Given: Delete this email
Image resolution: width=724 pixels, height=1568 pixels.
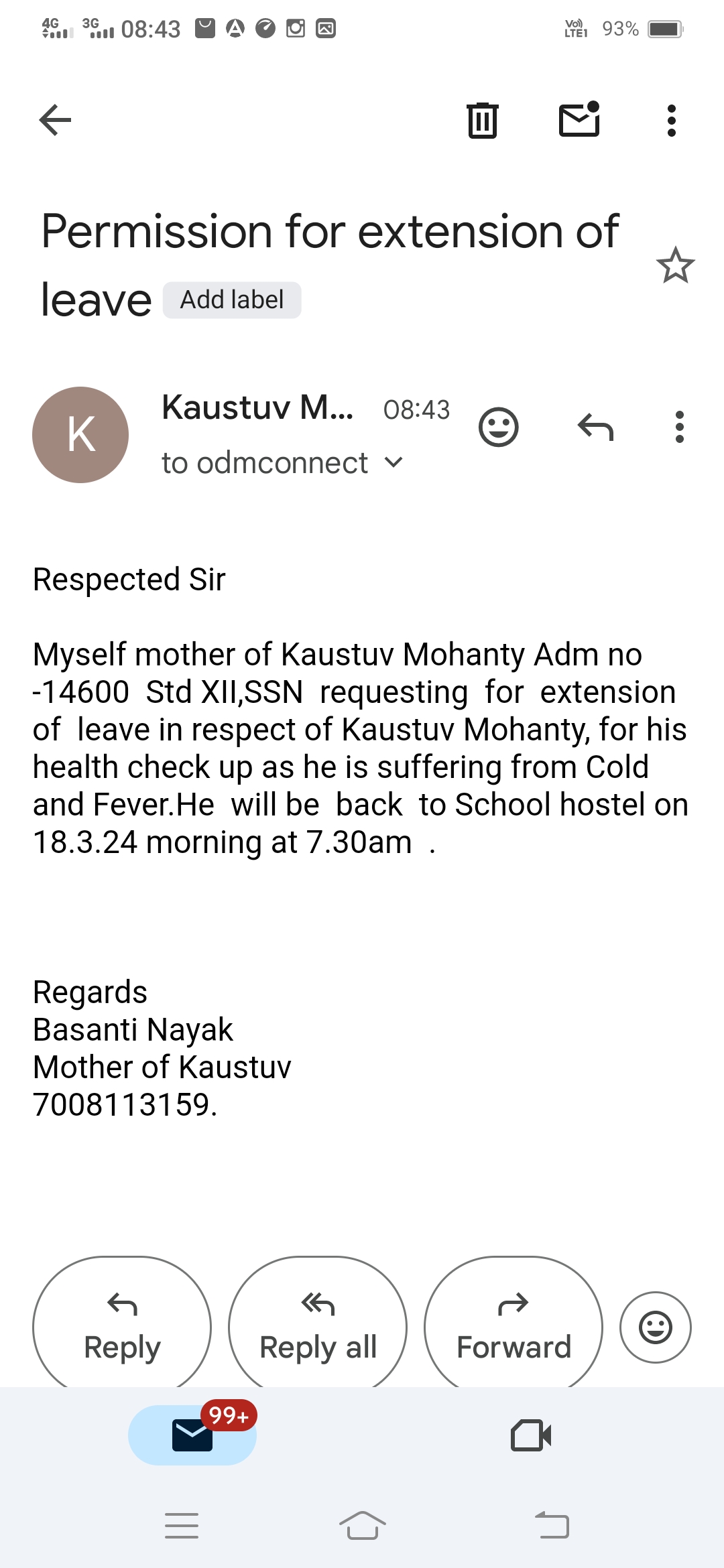Looking at the screenshot, I should (482, 121).
